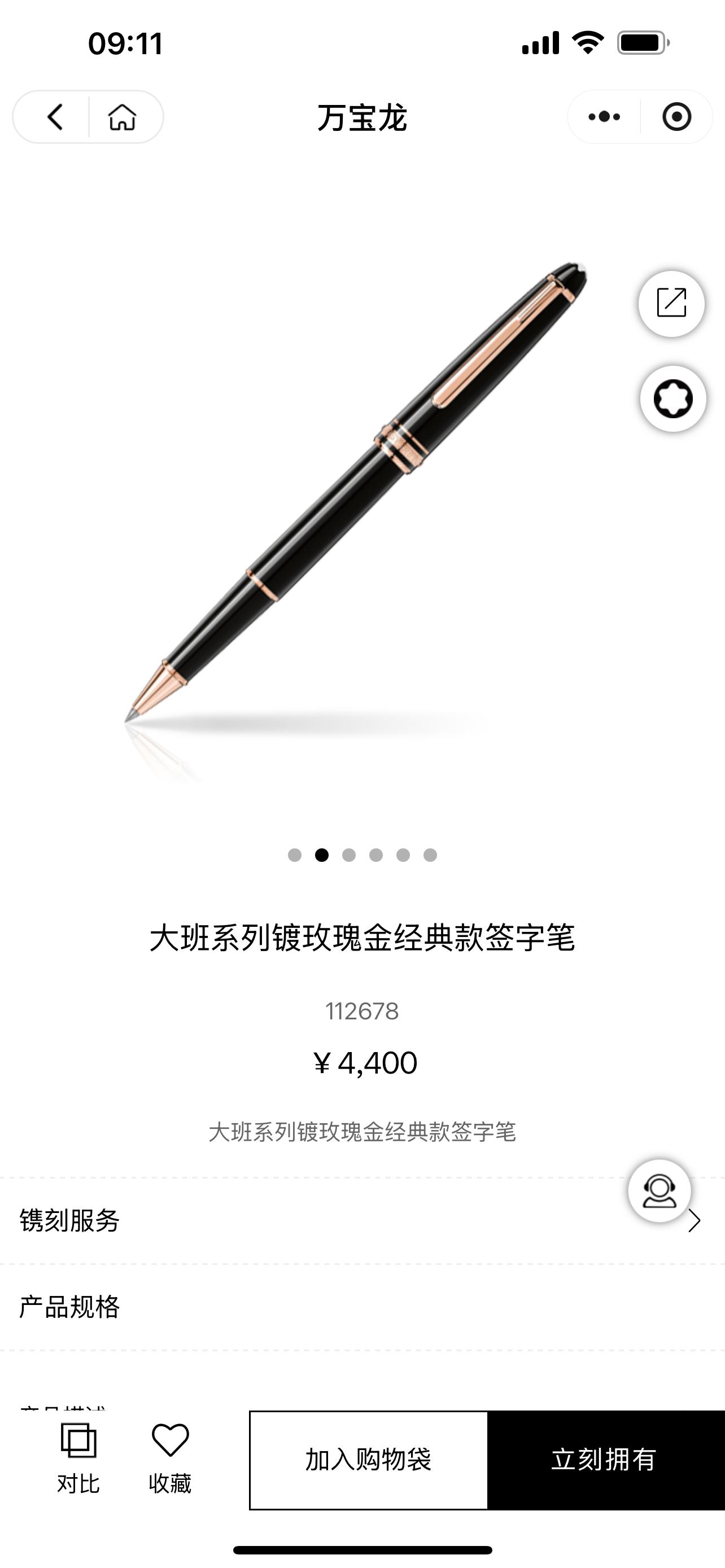Contact customer service via the headset icon
This screenshot has height=1568, width=725.
660,1191
